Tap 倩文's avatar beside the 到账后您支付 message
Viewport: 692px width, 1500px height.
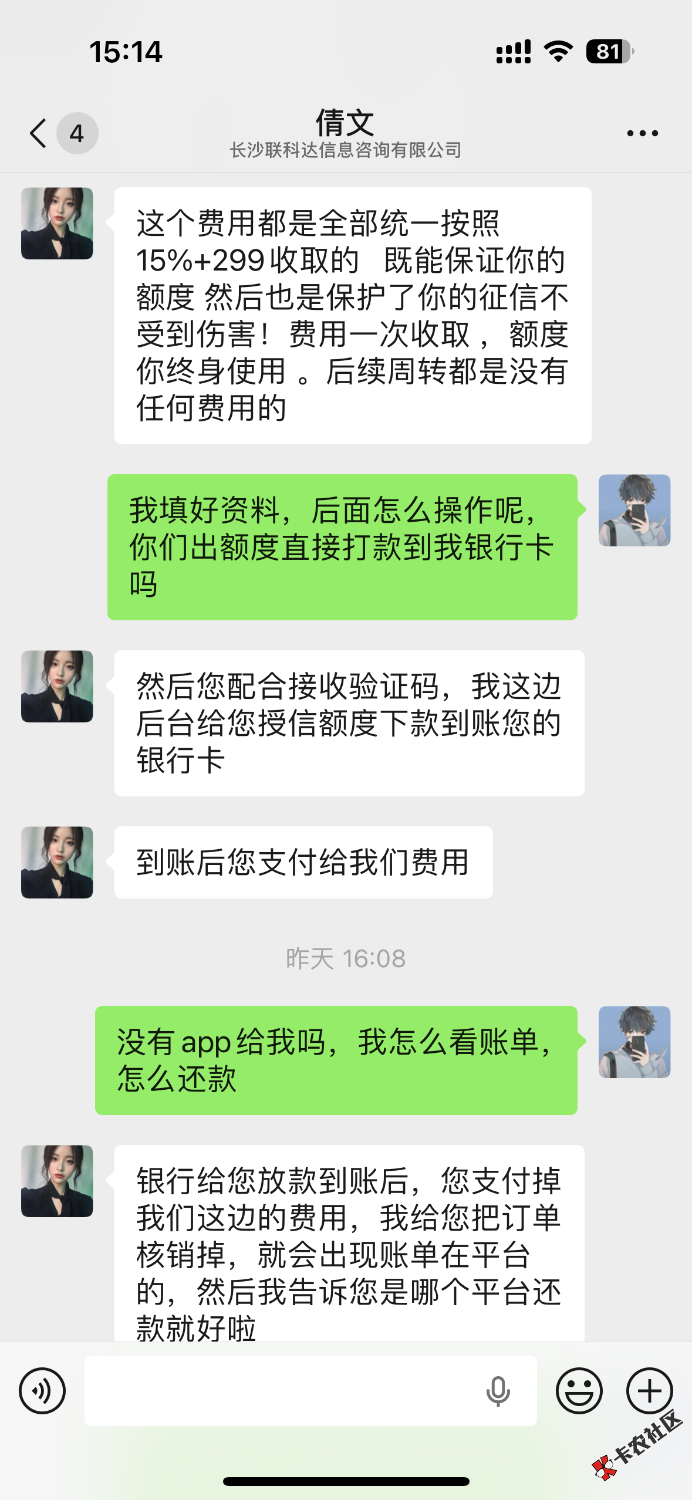point(57,862)
